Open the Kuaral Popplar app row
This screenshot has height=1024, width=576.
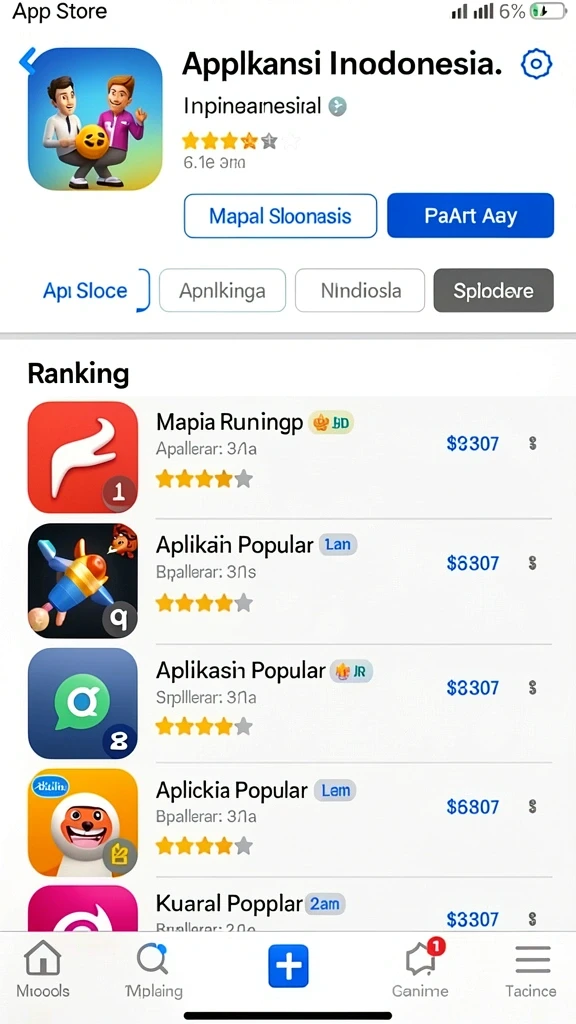289,908
